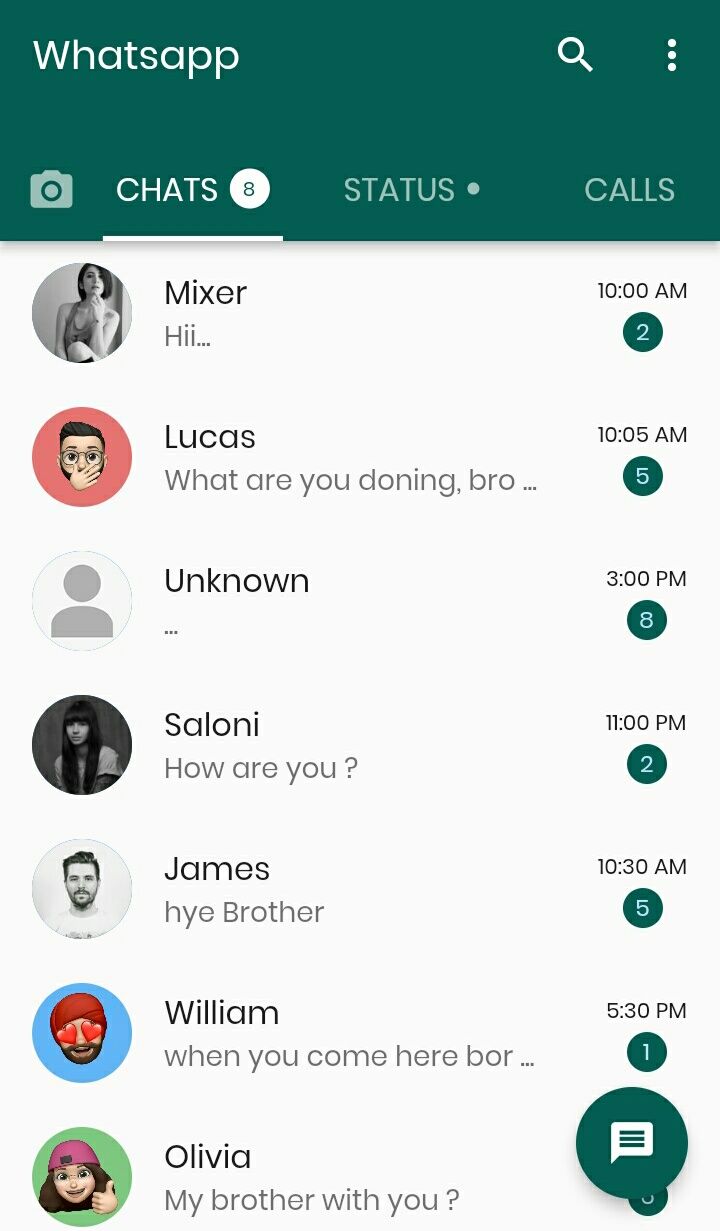Screen dimensions: 720x1231
Task: Tap Mixer's unread count badge
Action: [x=643, y=332]
